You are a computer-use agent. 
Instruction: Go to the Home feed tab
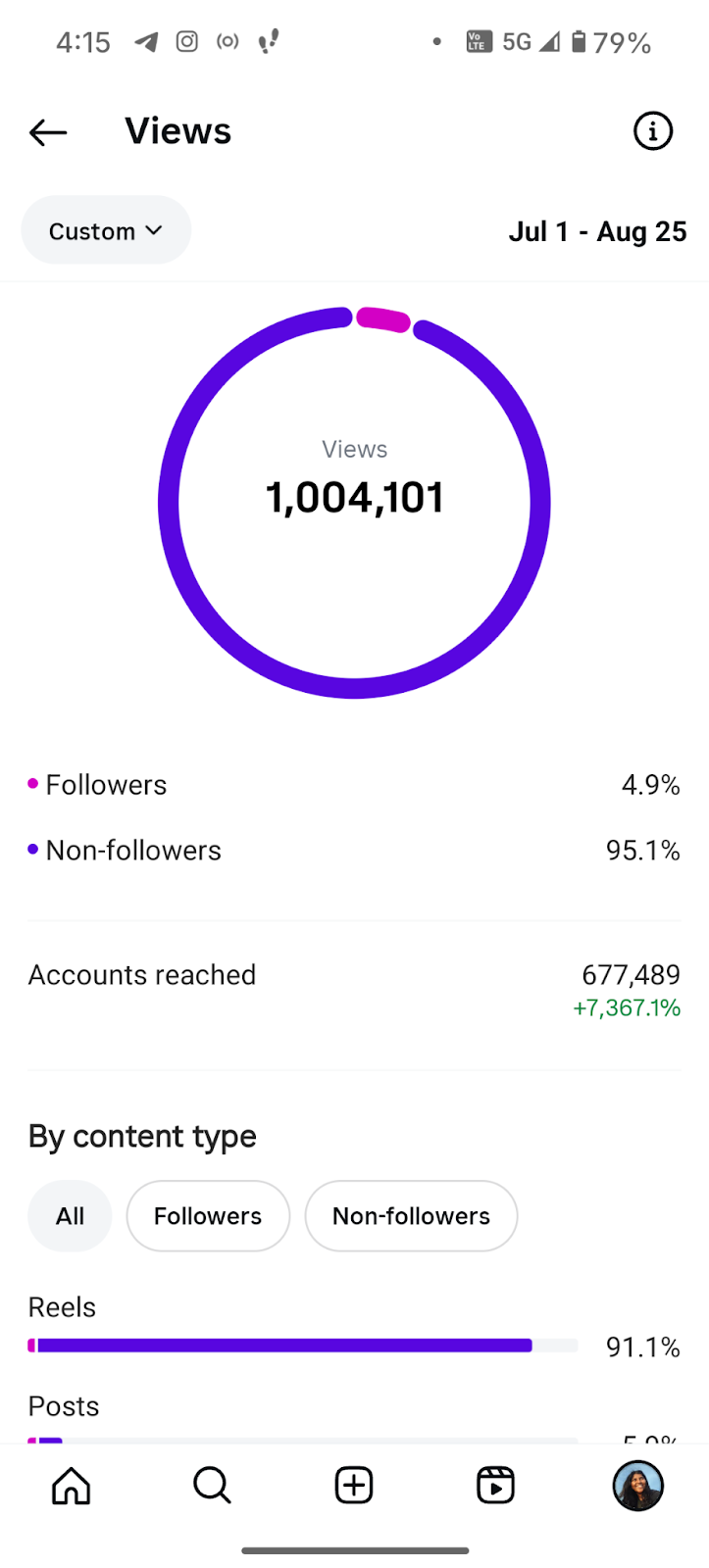click(x=71, y=1486)
